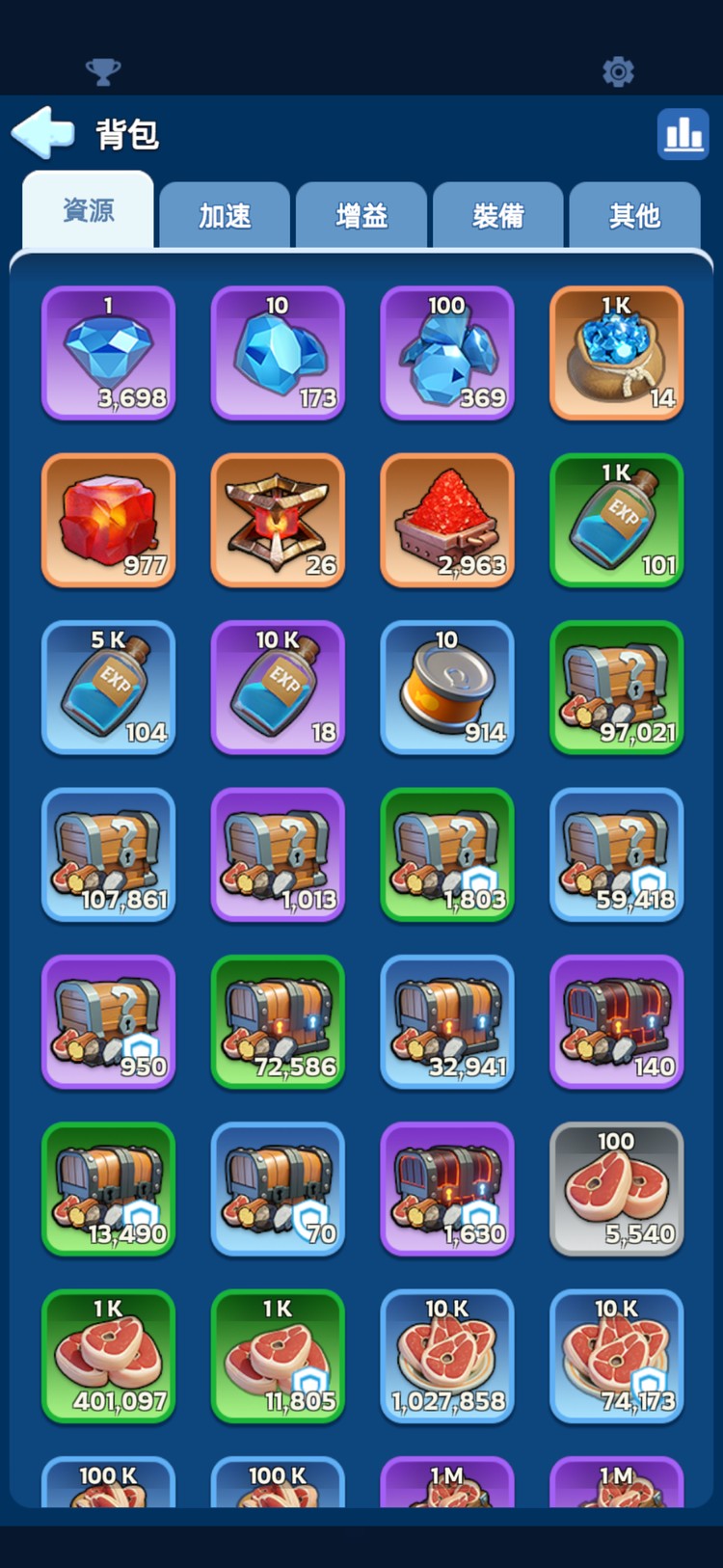723x1568 pixels.
Task: Open the 1K gem bag item with 14
Action: (x=616, y=353)
